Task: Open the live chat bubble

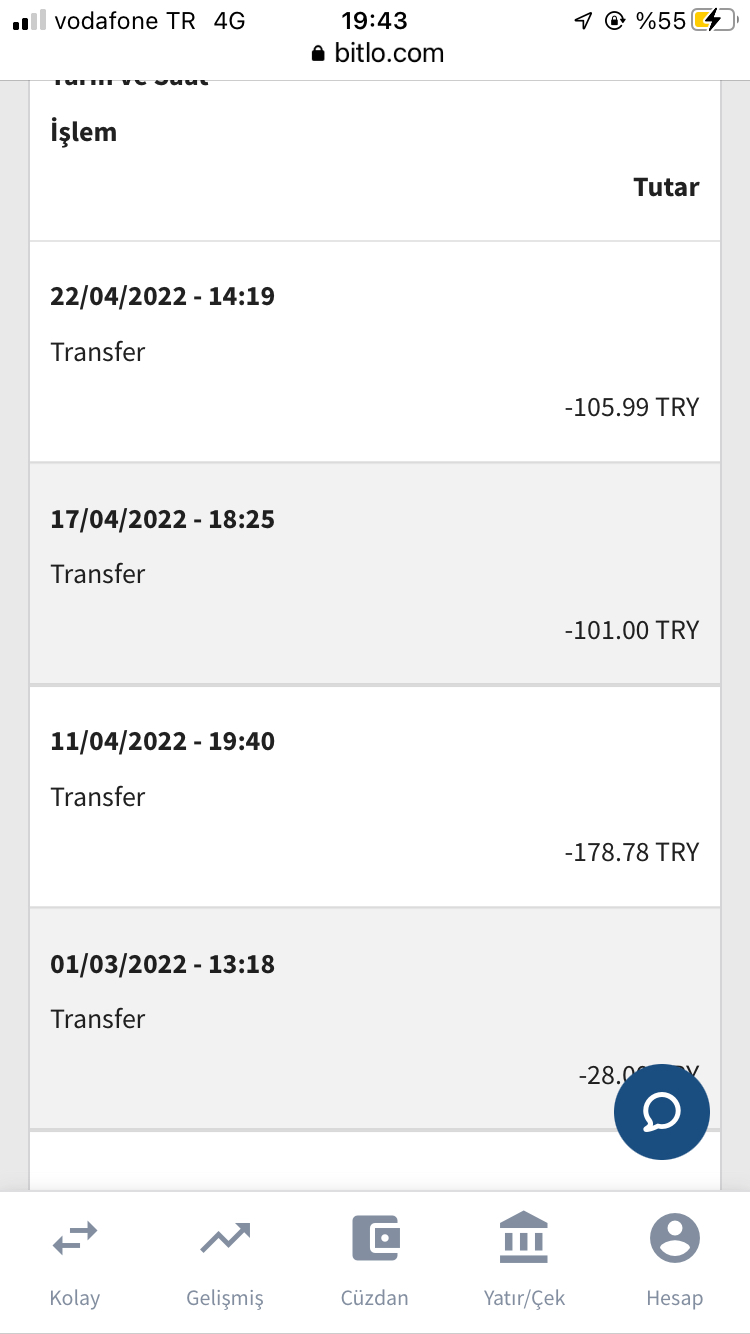Action: 662,1111
